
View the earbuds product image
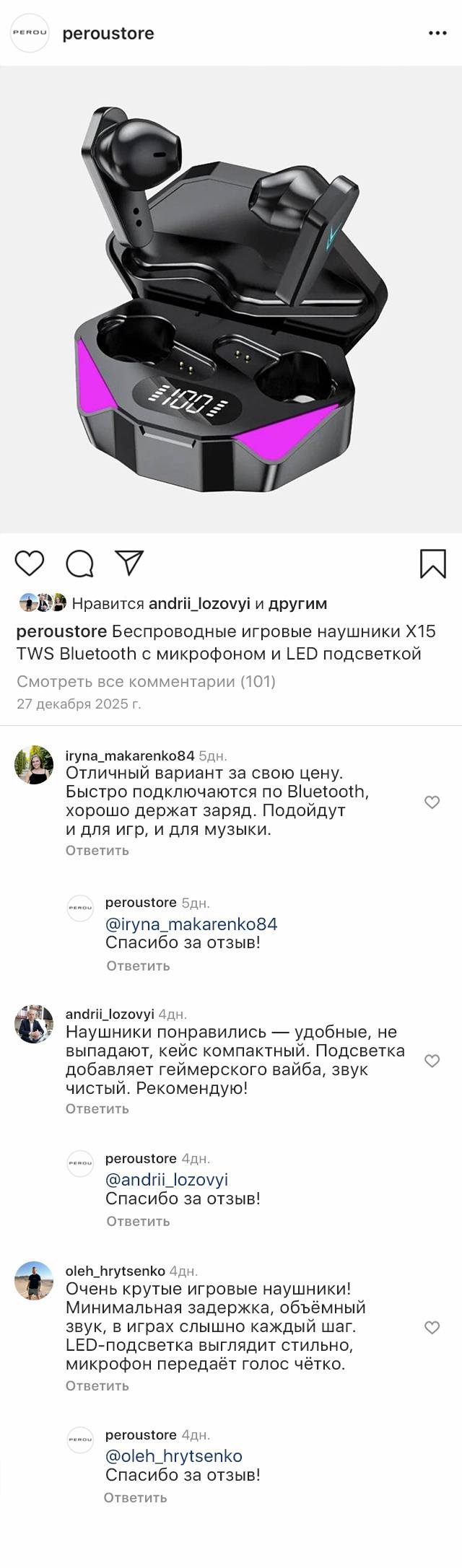[x=231, y=299]
